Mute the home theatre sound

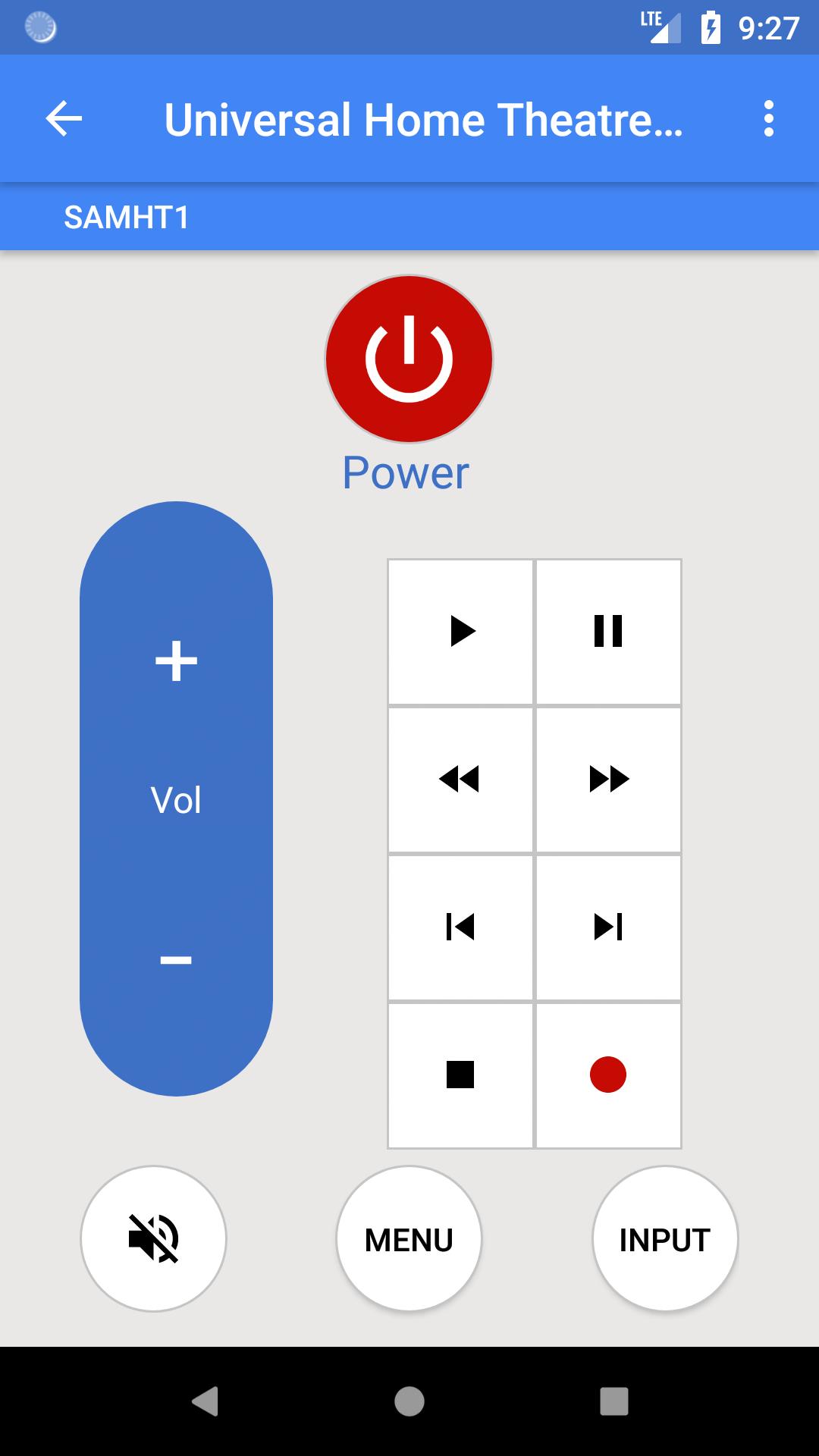[153, 1238]
